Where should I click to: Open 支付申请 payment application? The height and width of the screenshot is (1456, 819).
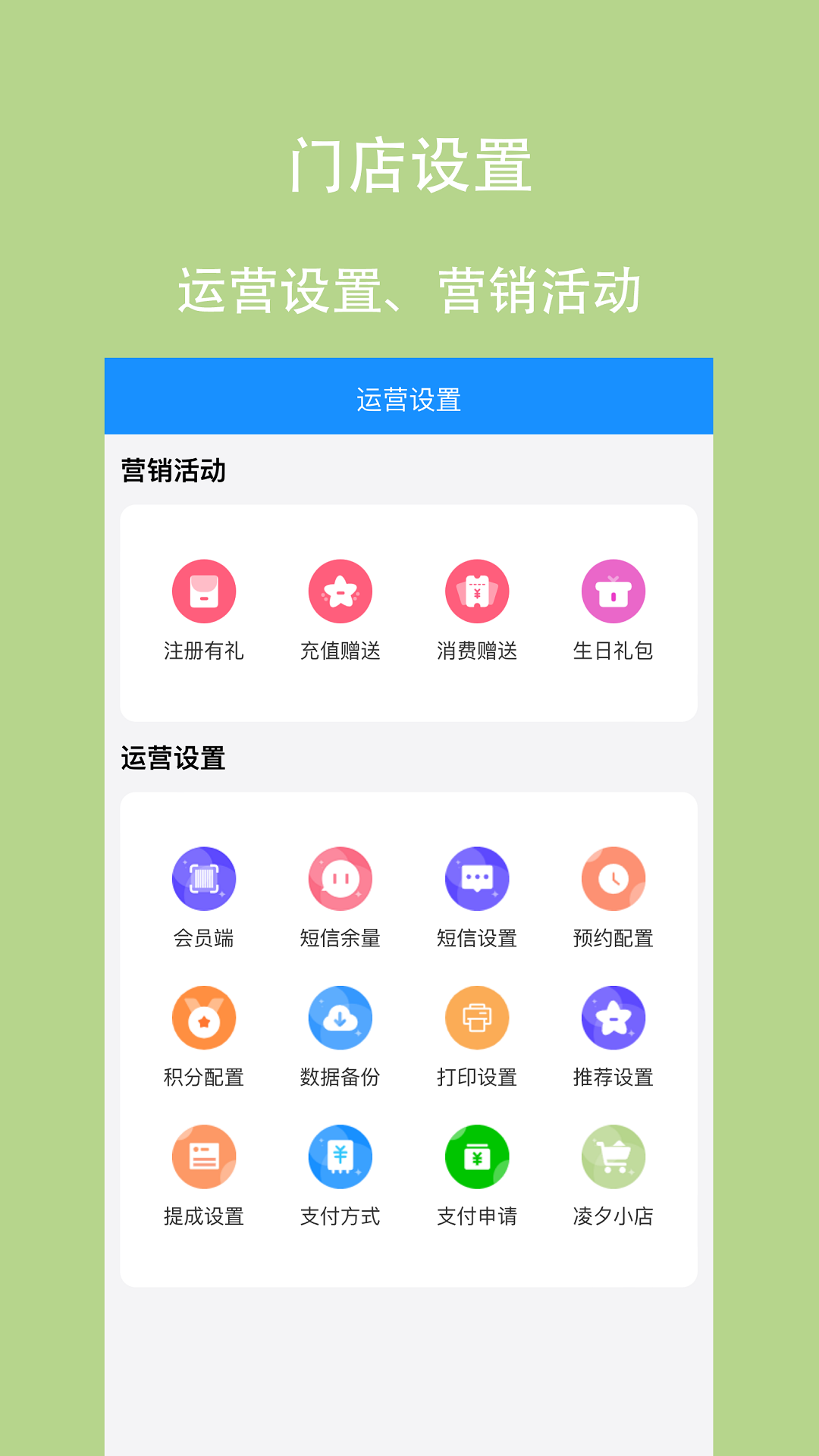click(477, 1157)
